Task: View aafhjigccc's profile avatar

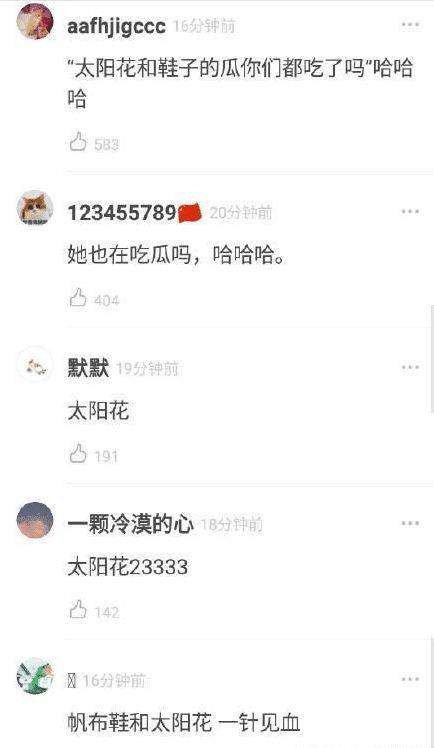Action: pos(35,21)
